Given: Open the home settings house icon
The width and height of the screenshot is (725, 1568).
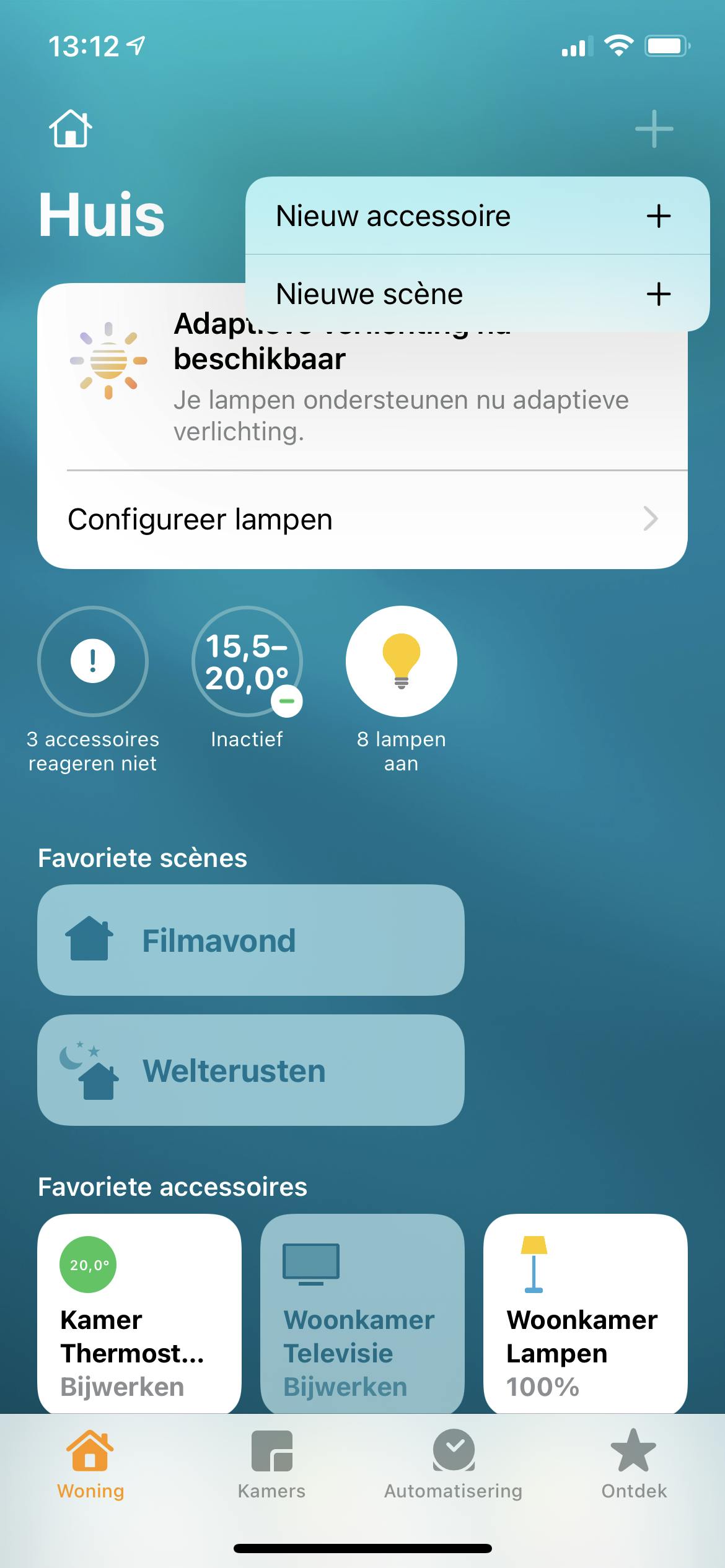Looking at the screenshot, I should (x=71, y=129).
